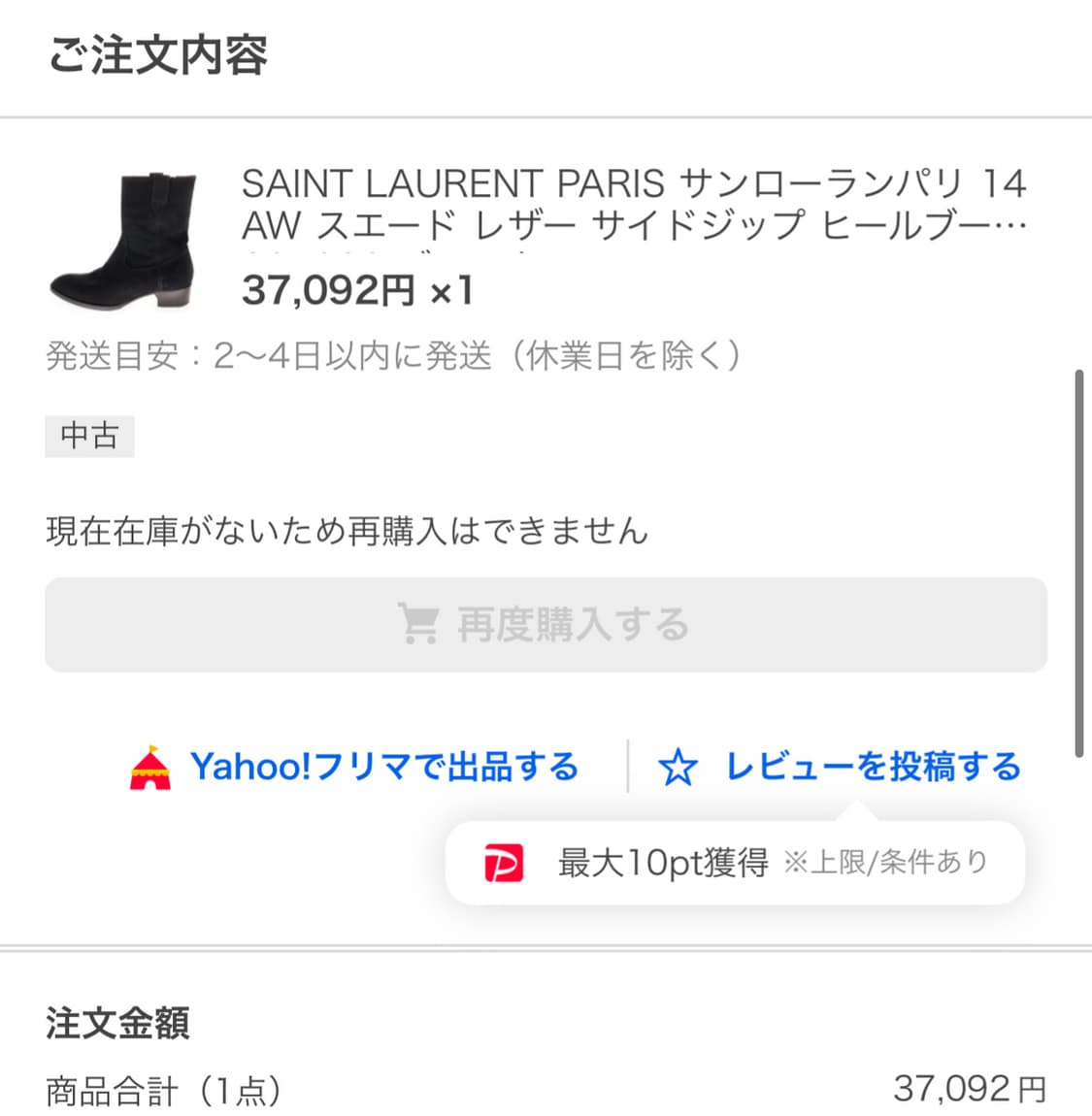Click the 再度購入する repurchase button
This screenshot has width=1092, height=1116.
[545, 624]
